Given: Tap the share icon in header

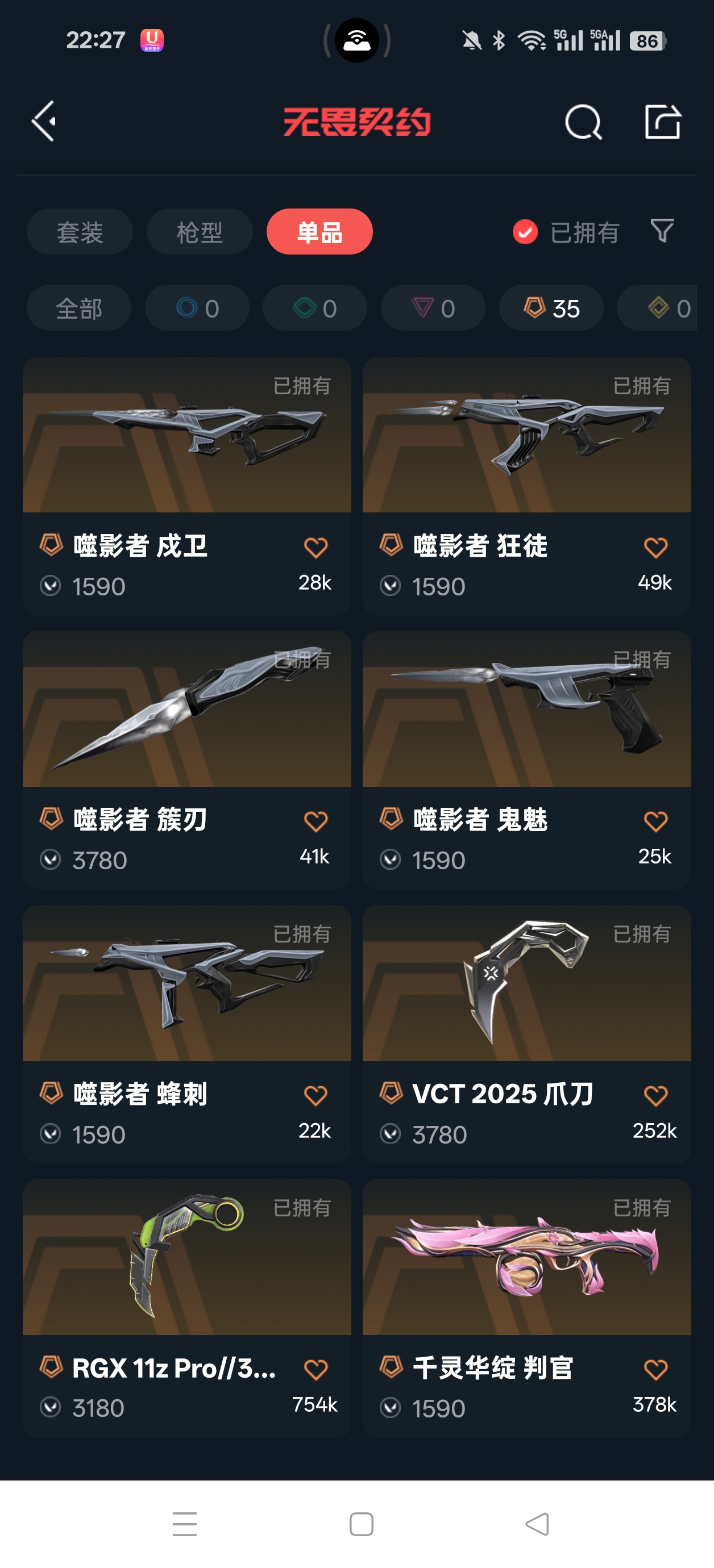Looking at the screenshot, I should [x=662, y=122].
